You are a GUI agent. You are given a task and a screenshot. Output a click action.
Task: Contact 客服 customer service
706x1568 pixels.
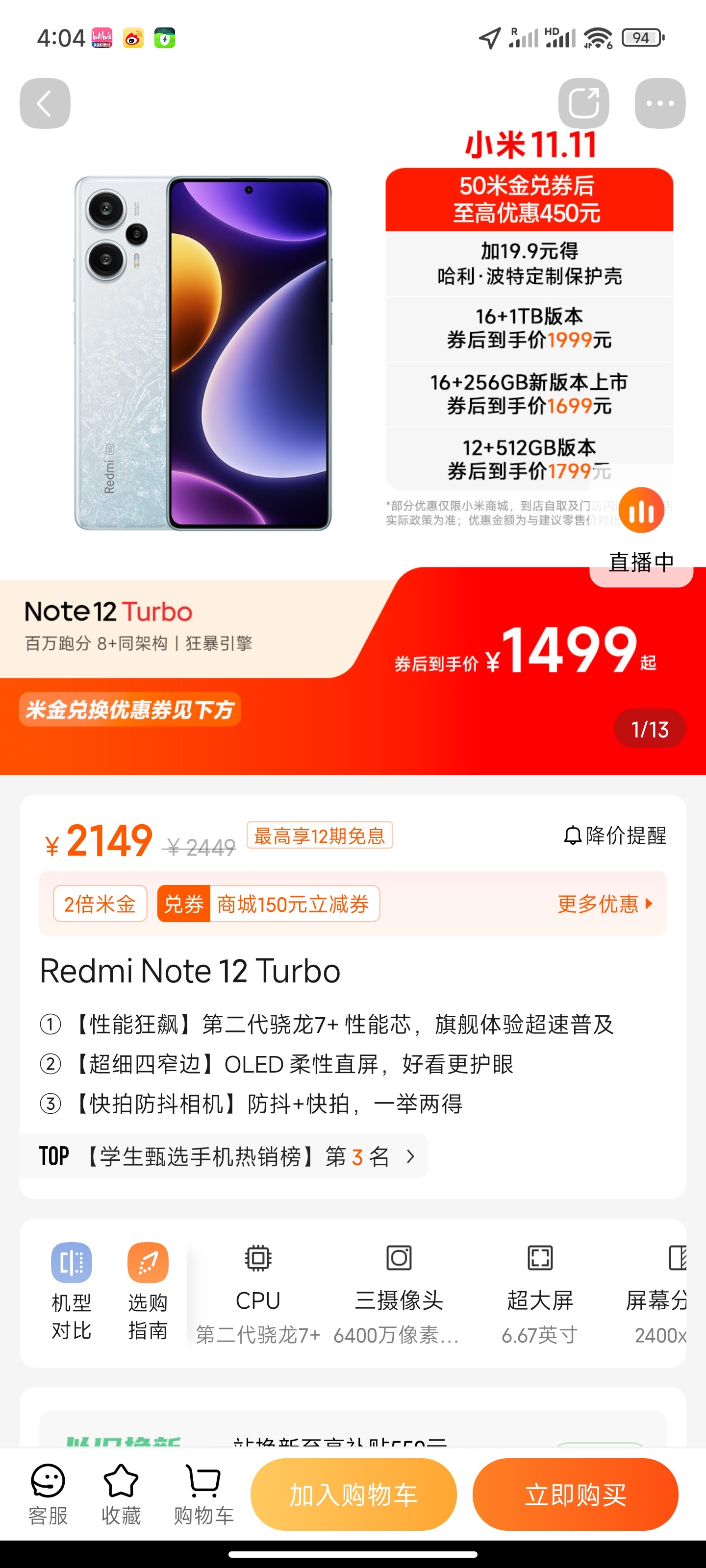pyautogui.click(x=48, y=1494)
